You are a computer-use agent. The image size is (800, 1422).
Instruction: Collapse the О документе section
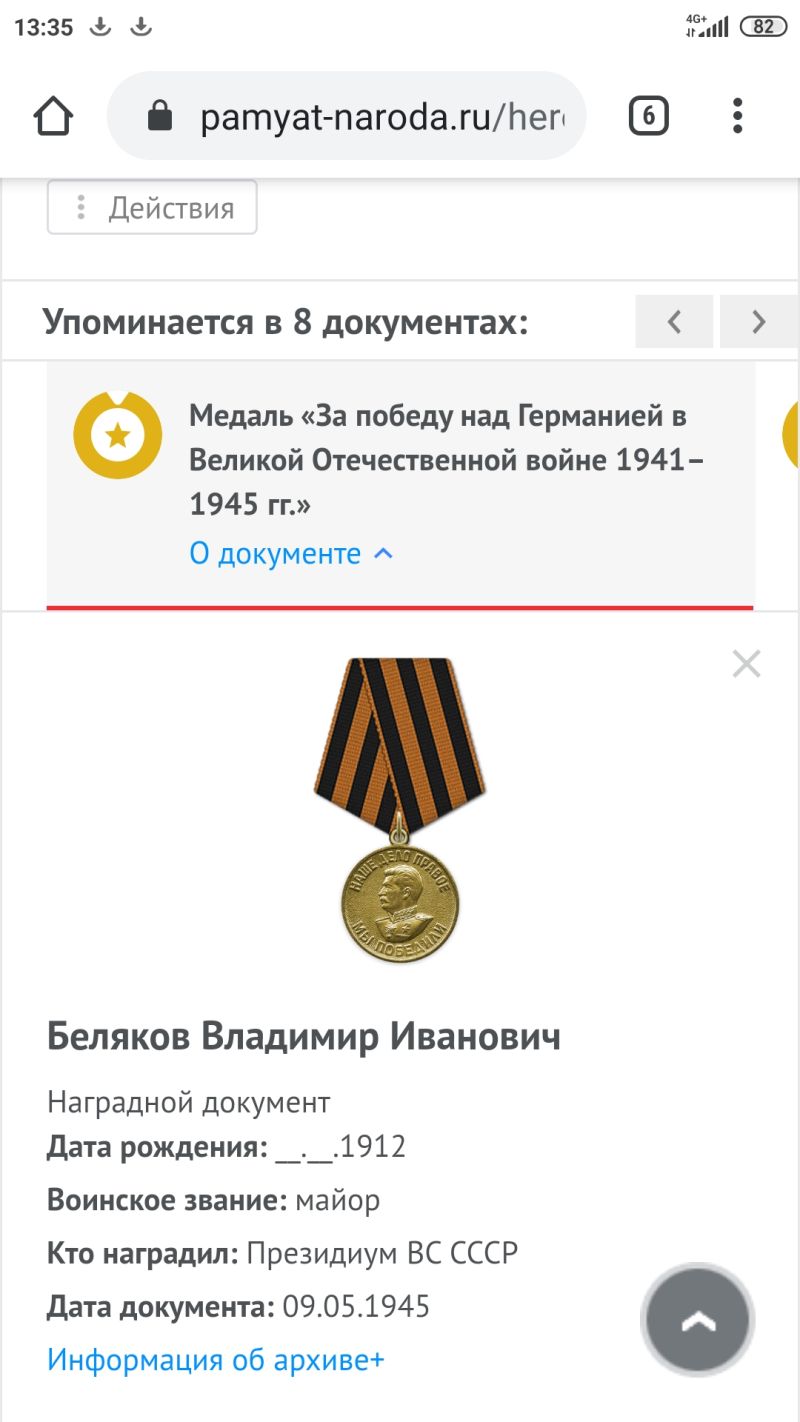[291, 553]
